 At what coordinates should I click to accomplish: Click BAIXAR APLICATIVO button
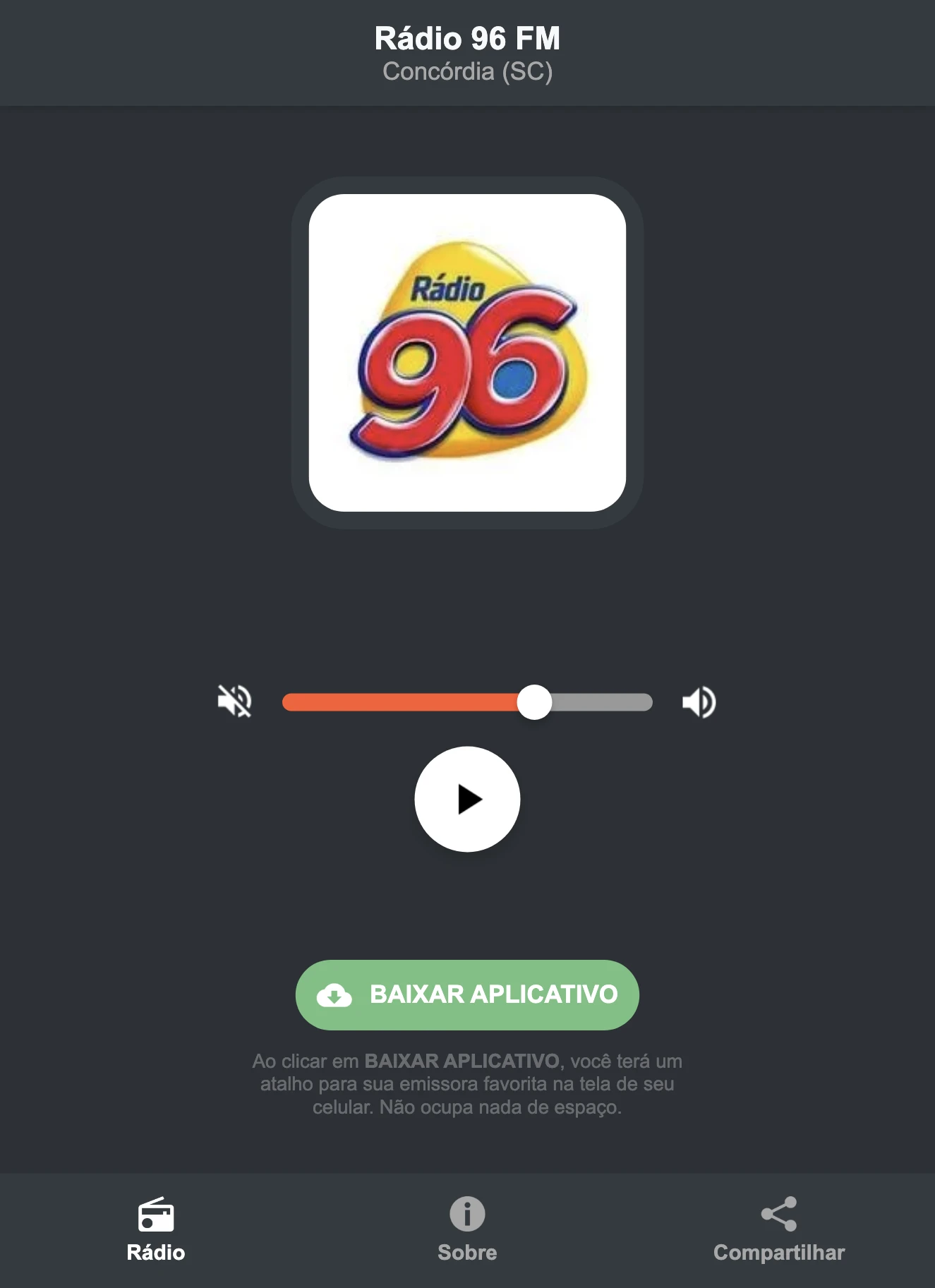click(467, 994)
